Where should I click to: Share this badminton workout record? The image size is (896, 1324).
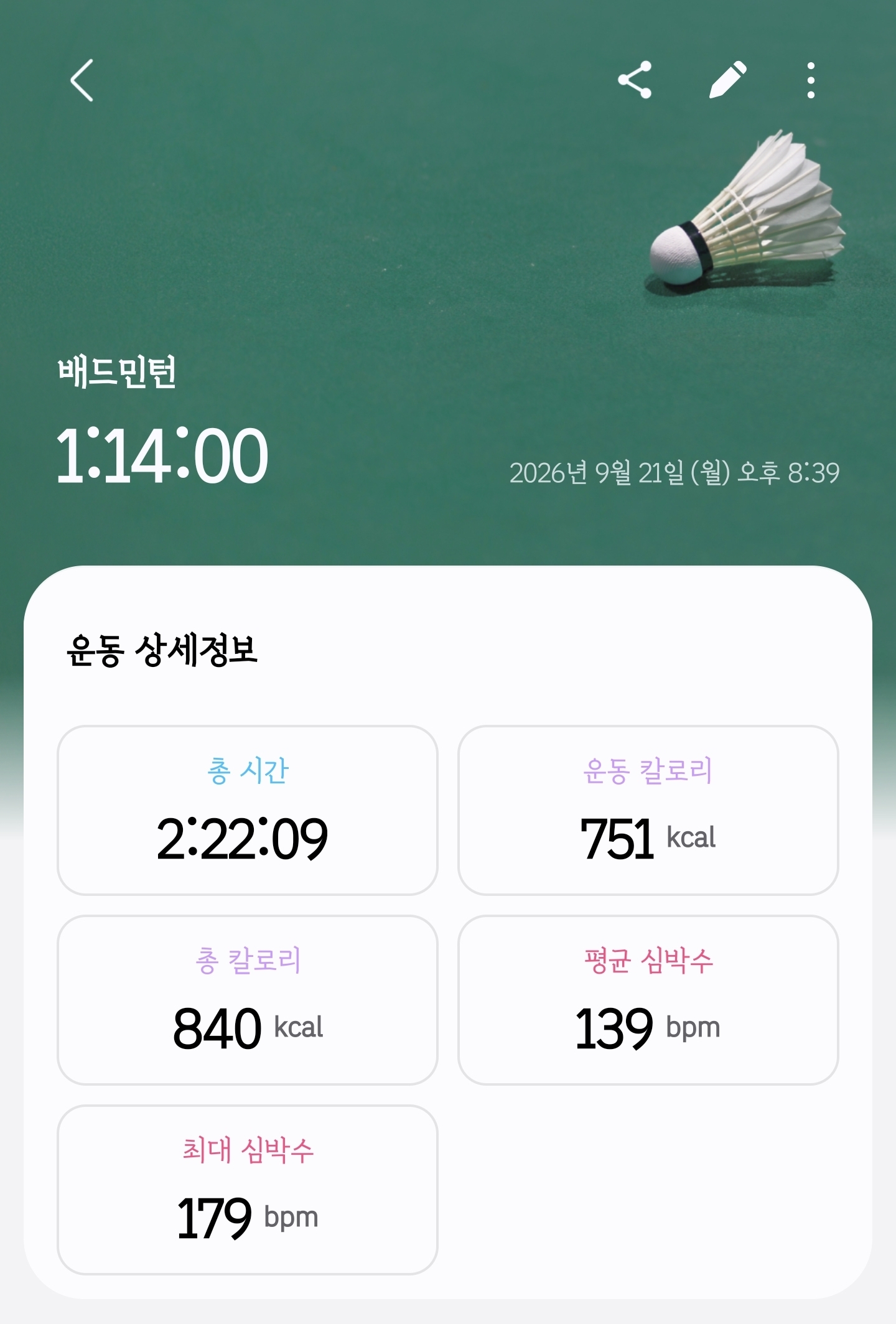635,80
